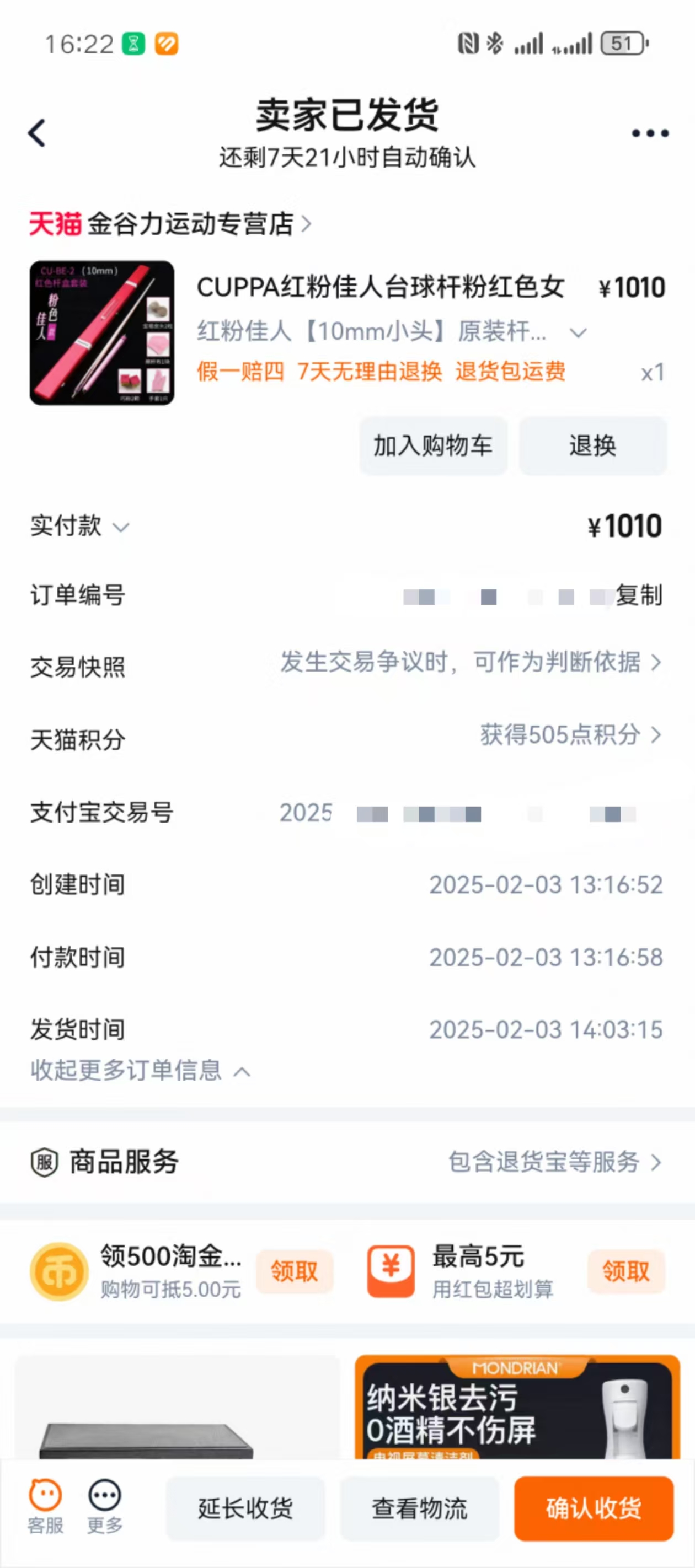695x1568 pixels.
Task: Open the 更多 options at the bottom
Action: click(105, 1506)
